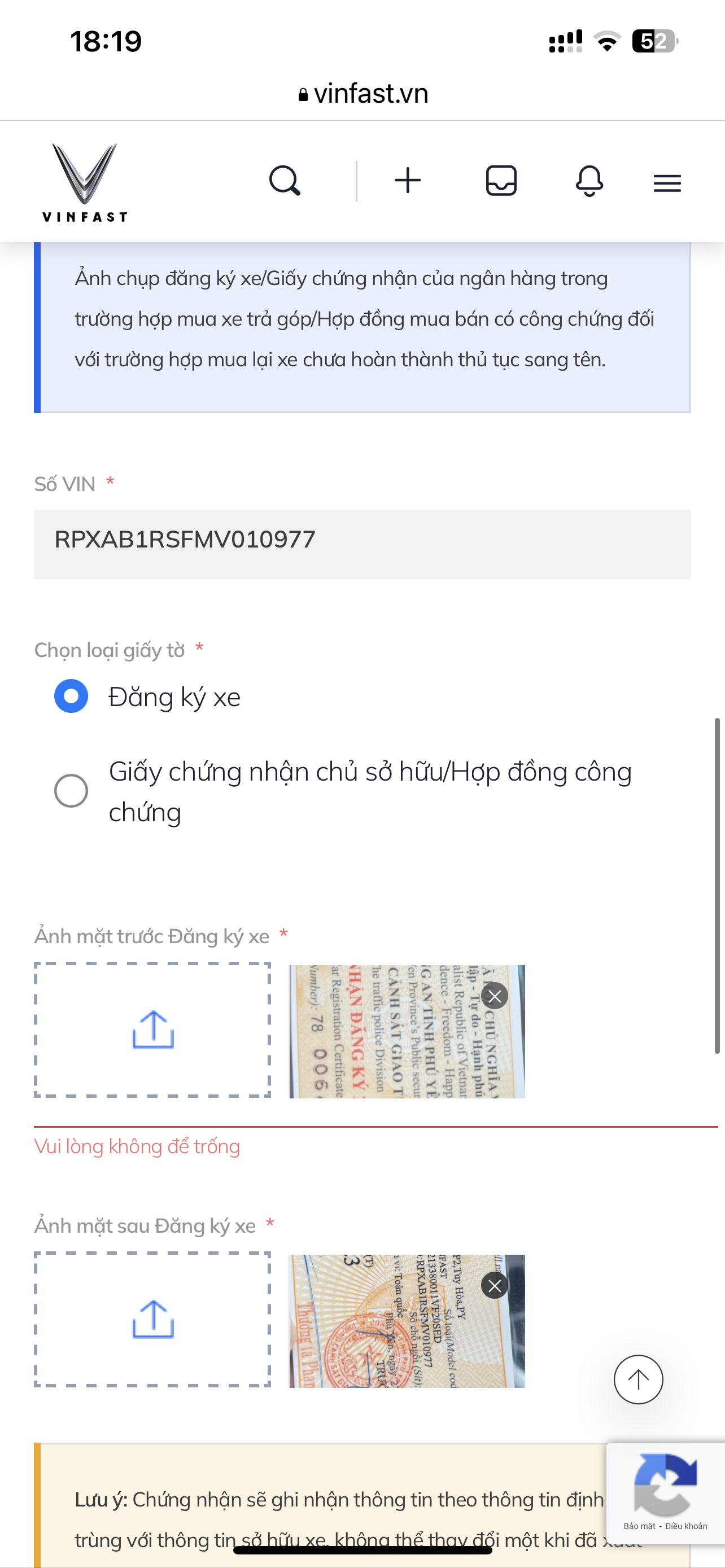Select Giấy chứng nhận chủ sở hữu option
This screenshot has height=1568, width=725.
(x=71, y=791)
